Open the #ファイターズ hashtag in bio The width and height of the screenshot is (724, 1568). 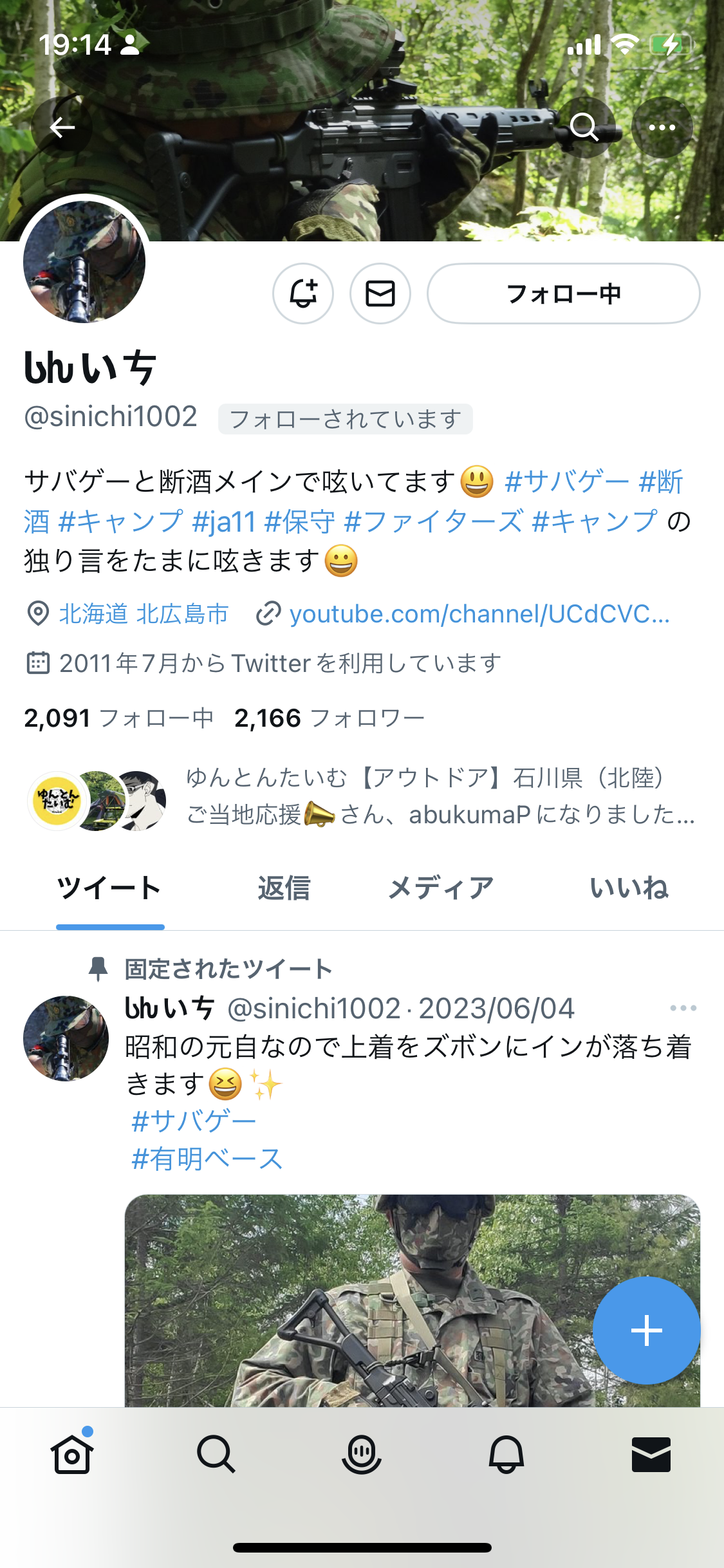pos(433,521)
